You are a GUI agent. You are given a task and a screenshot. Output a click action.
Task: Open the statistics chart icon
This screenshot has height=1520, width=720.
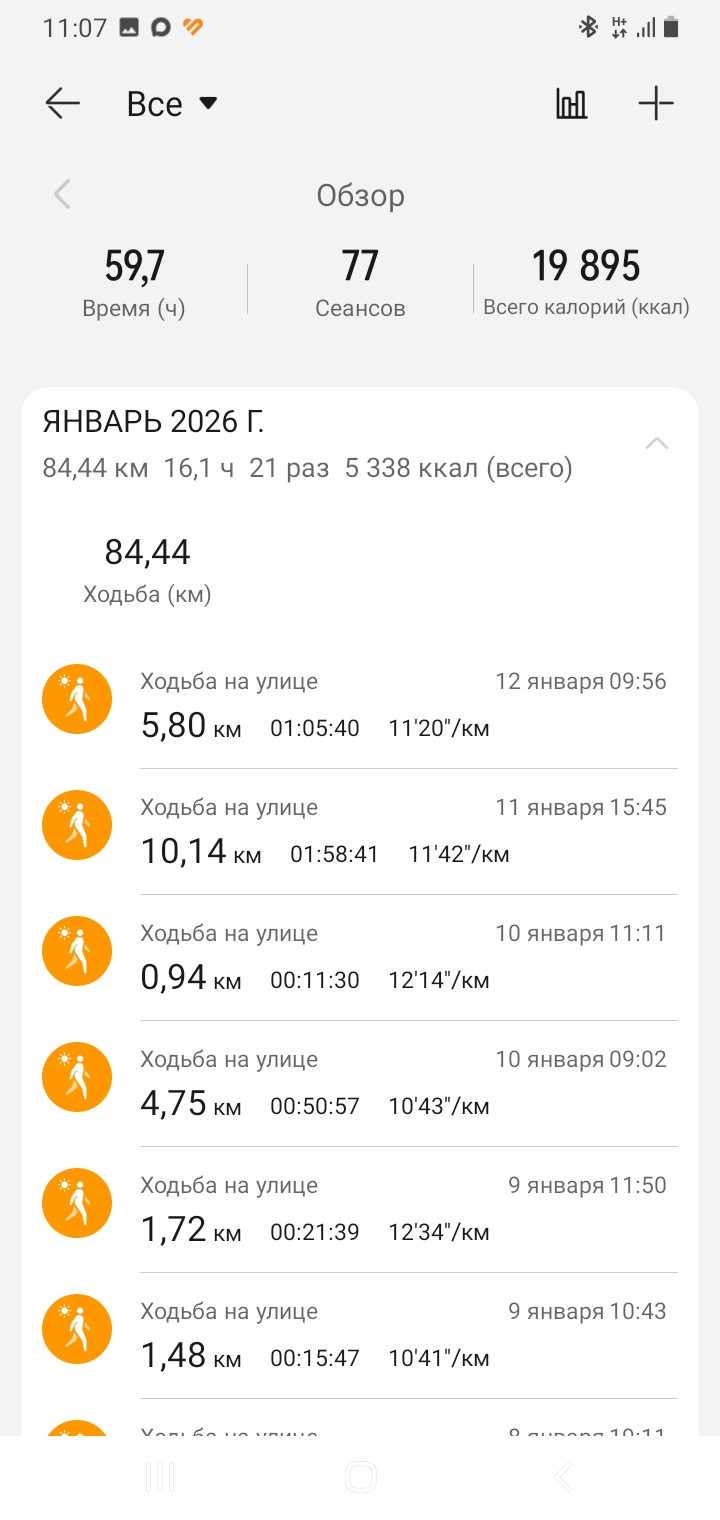coord(572,104)
